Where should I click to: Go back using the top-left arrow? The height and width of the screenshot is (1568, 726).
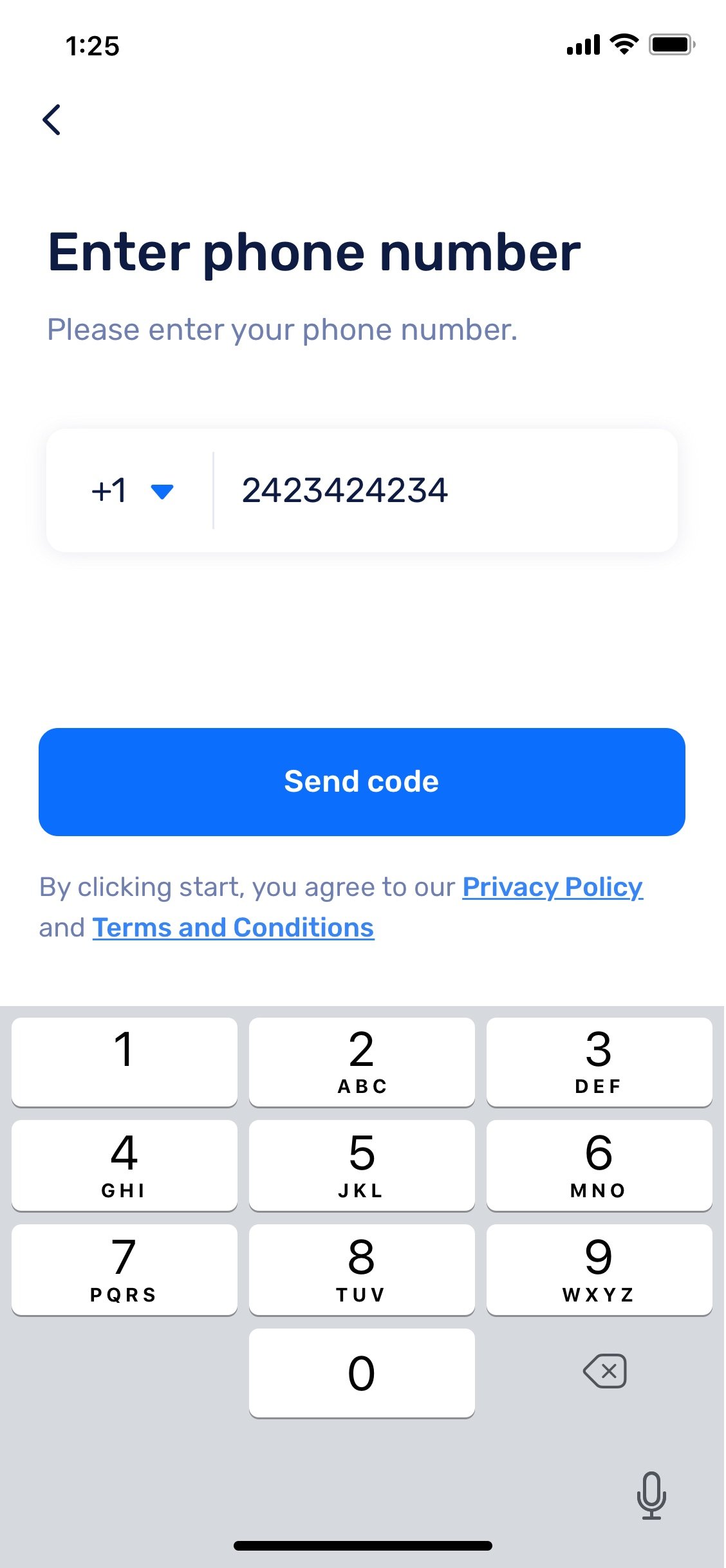click(51, 120)
